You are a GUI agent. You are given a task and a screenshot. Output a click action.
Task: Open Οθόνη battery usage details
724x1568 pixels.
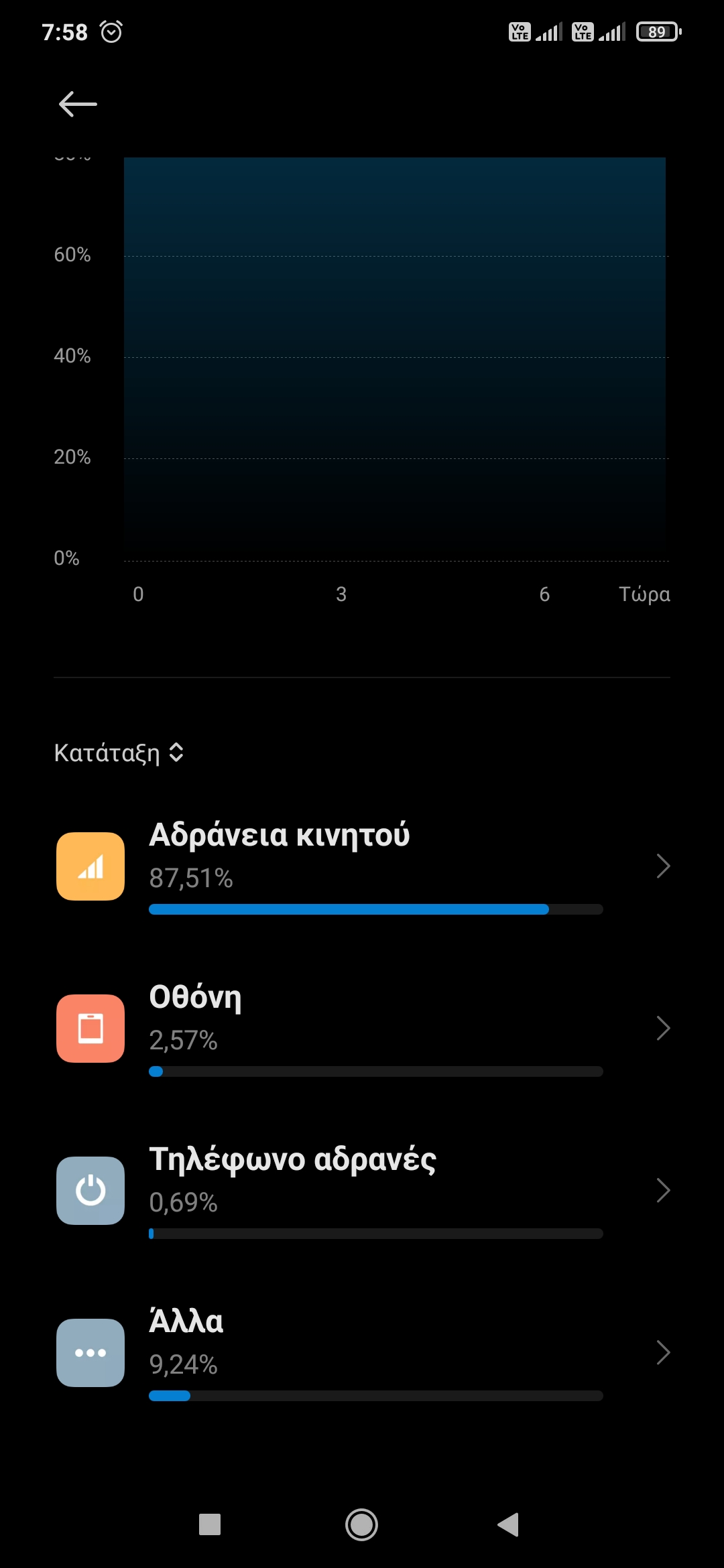pyautogui.click(x=362, y=1029)
